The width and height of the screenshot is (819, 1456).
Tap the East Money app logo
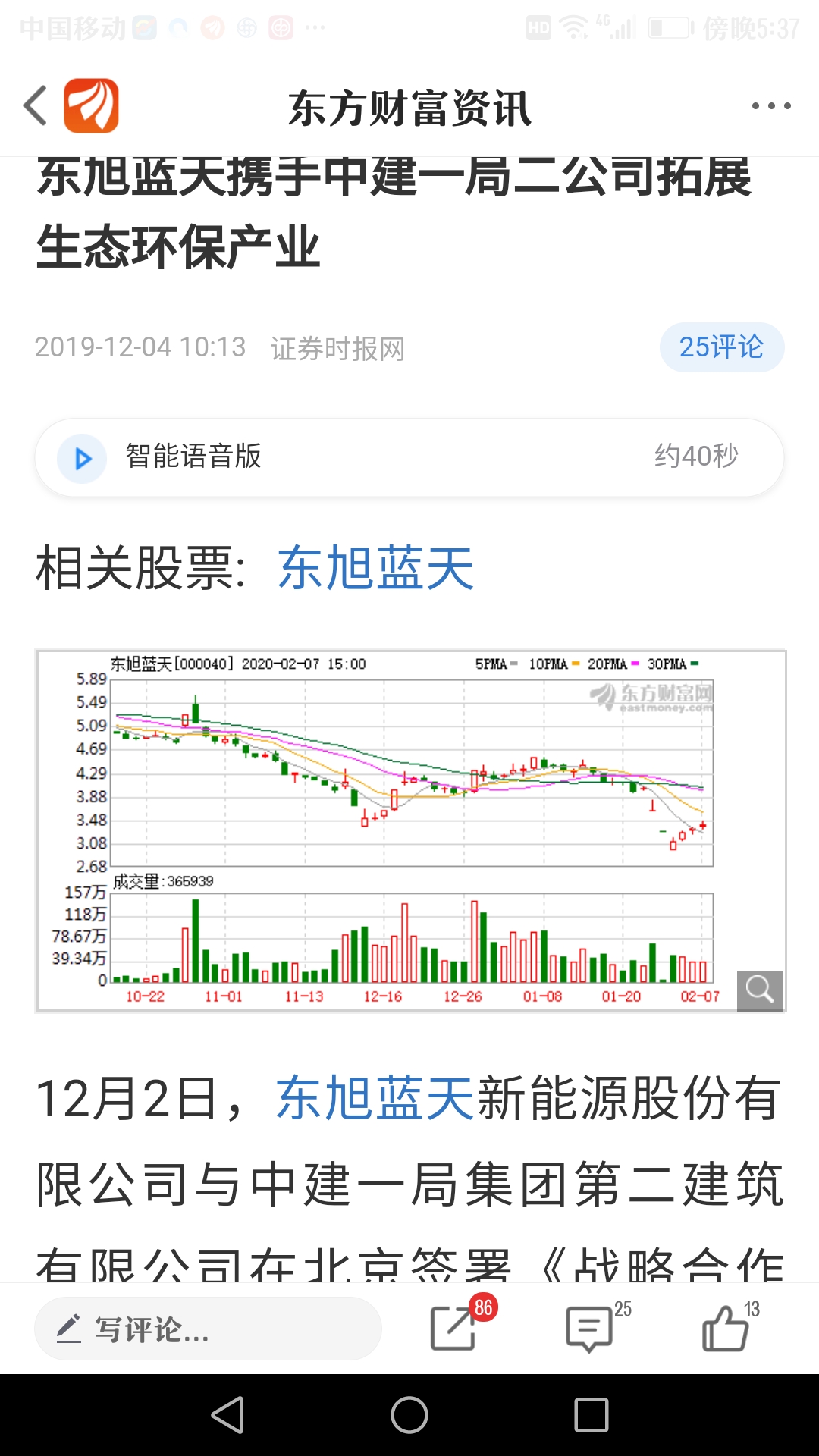[x=89, y=104]
